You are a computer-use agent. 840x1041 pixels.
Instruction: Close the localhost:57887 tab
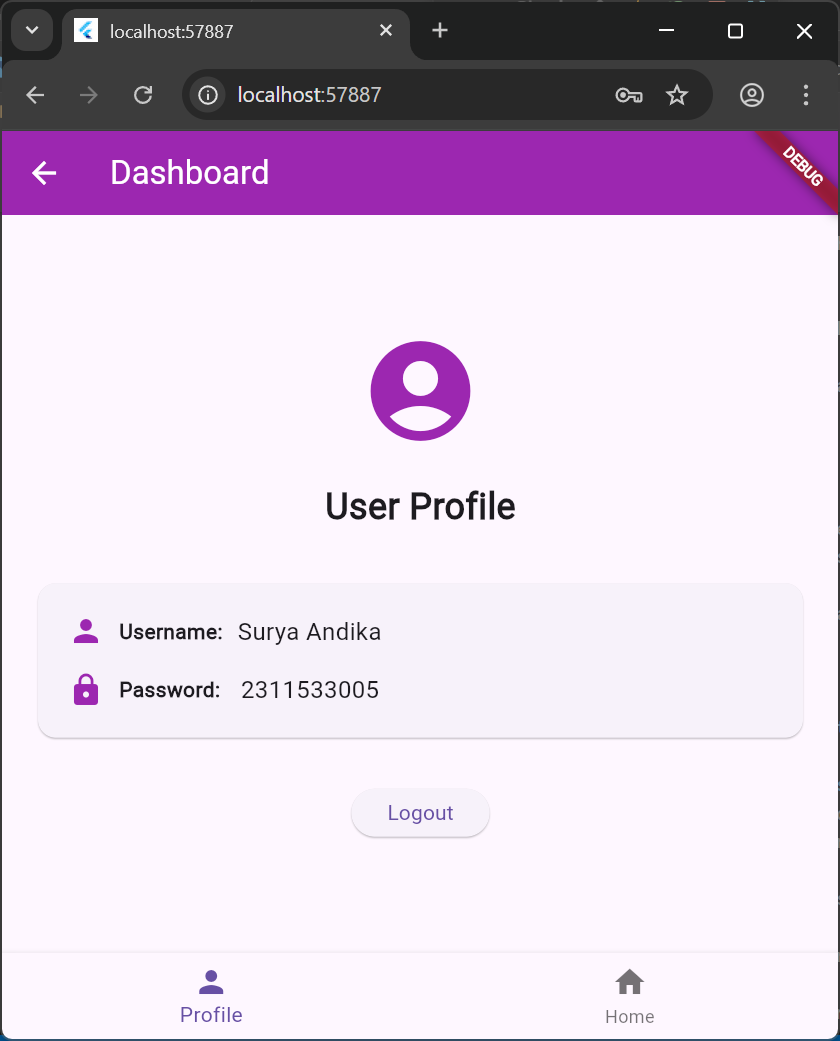pos(386,31)
